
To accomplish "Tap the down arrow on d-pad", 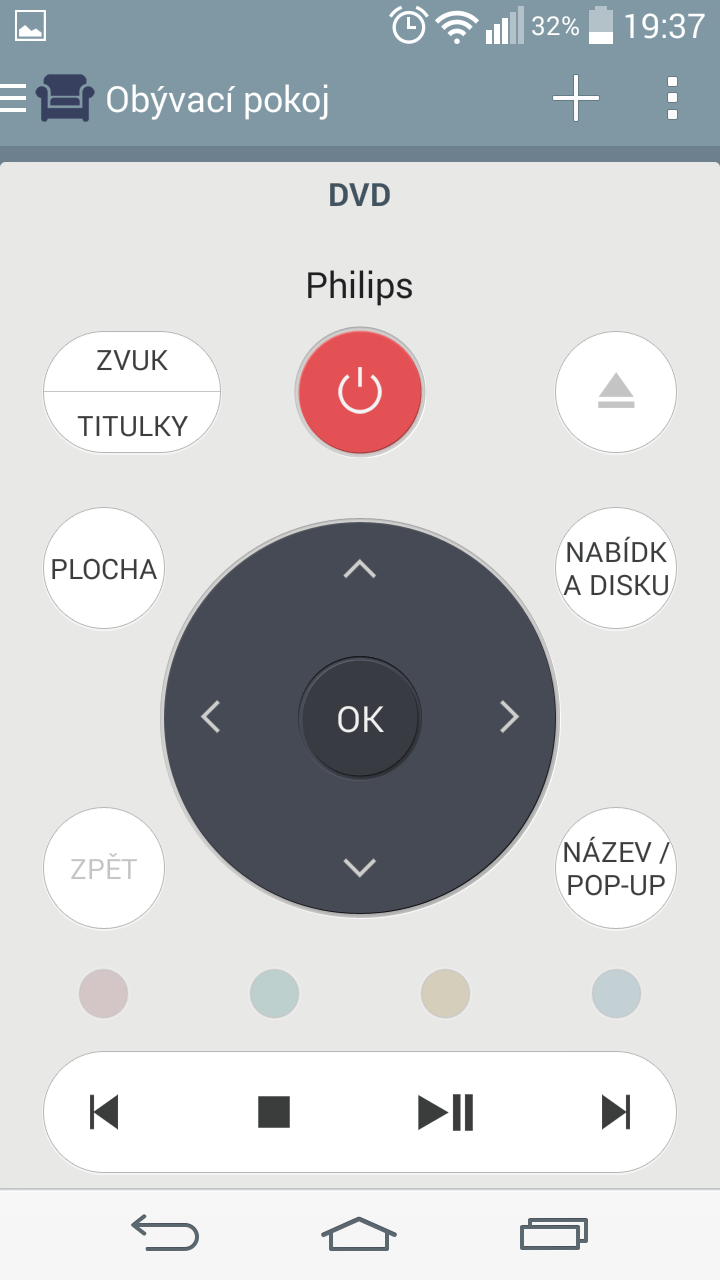I will point(360,867).
